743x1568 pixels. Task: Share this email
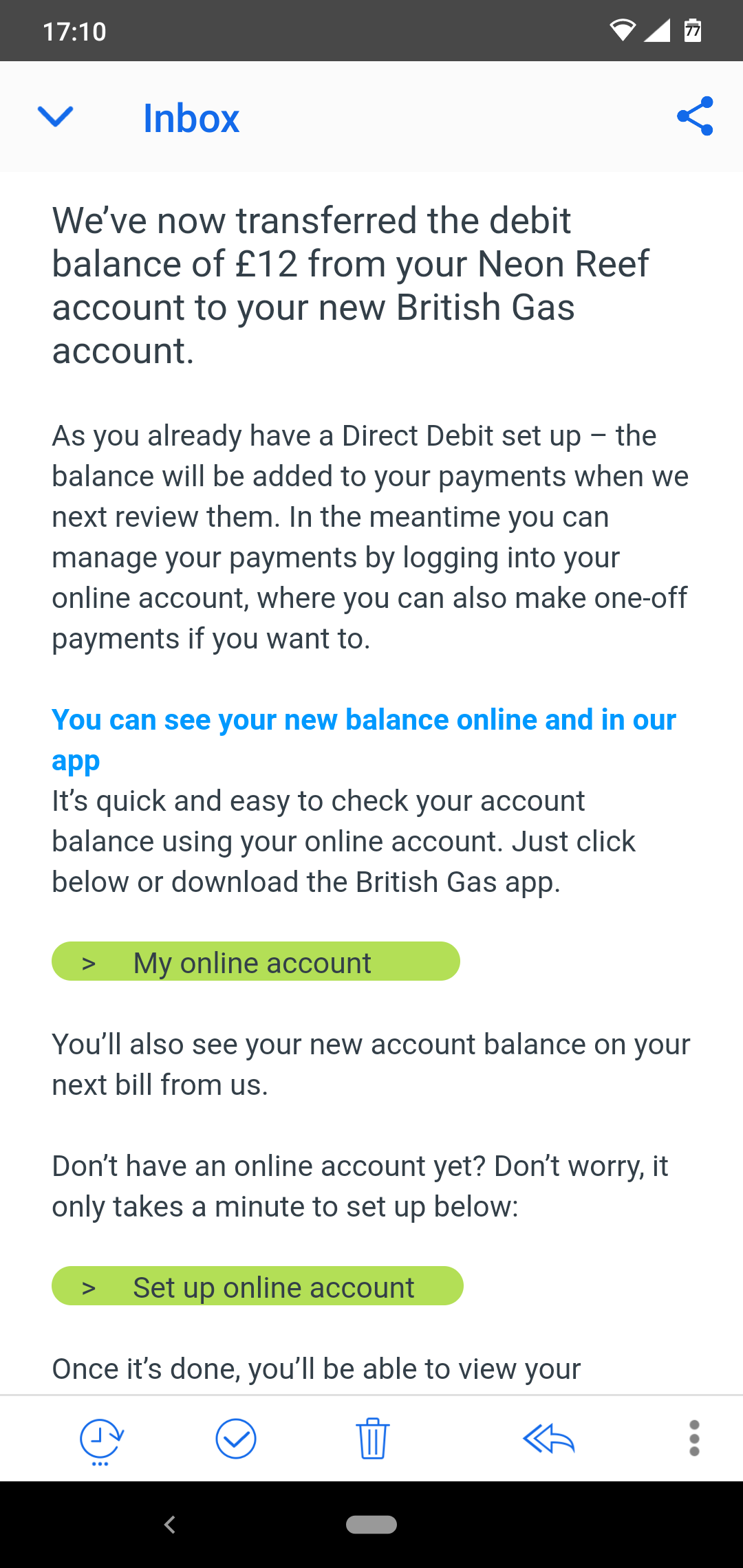pos(695,116)
